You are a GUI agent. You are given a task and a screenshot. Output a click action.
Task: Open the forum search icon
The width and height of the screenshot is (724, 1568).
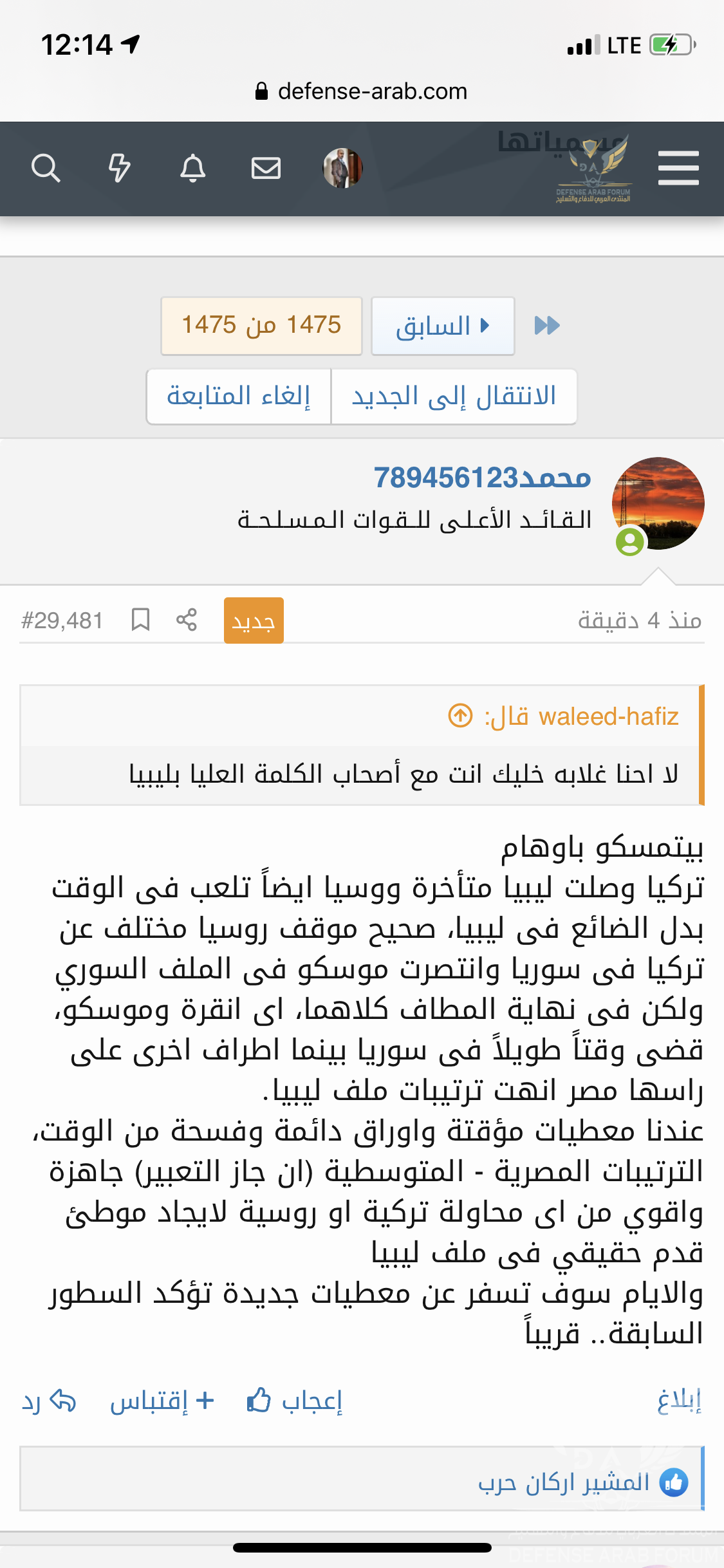tap(46, 169)
